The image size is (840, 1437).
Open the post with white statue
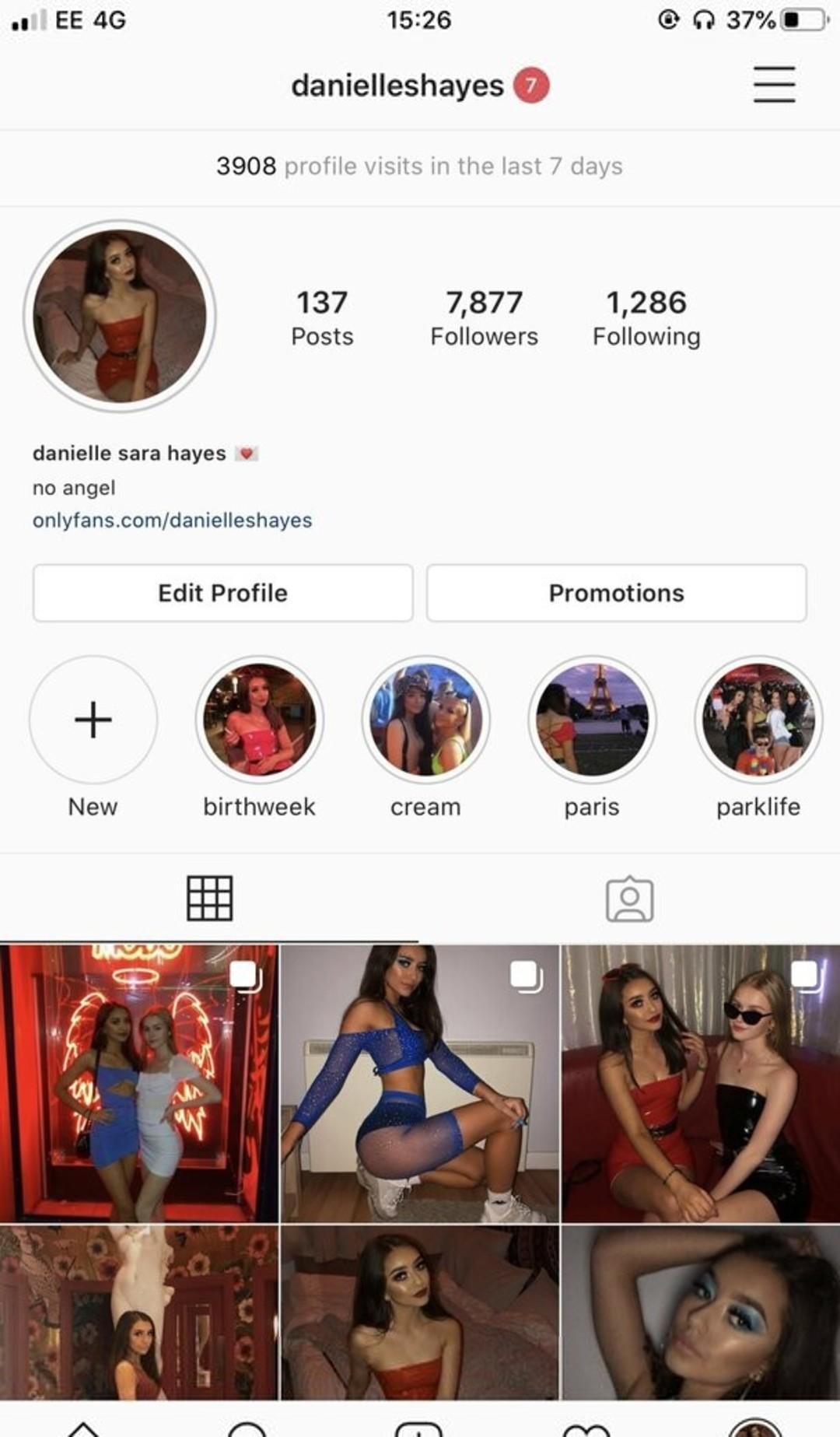coord(138,1313)
